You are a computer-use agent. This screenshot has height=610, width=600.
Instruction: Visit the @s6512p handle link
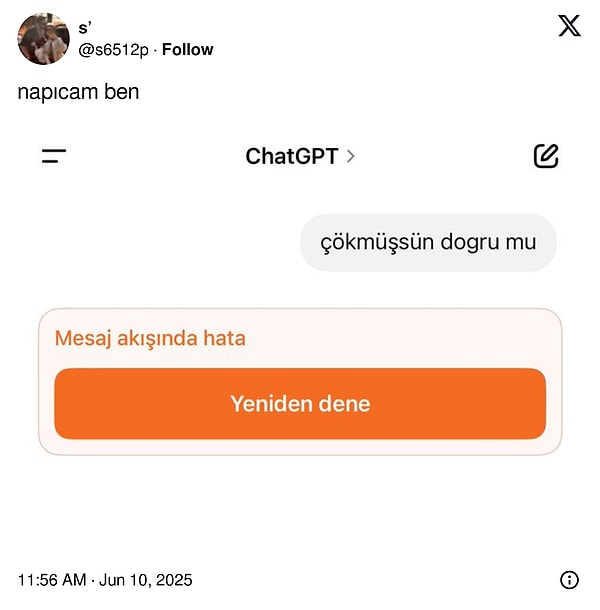[114, 50]
